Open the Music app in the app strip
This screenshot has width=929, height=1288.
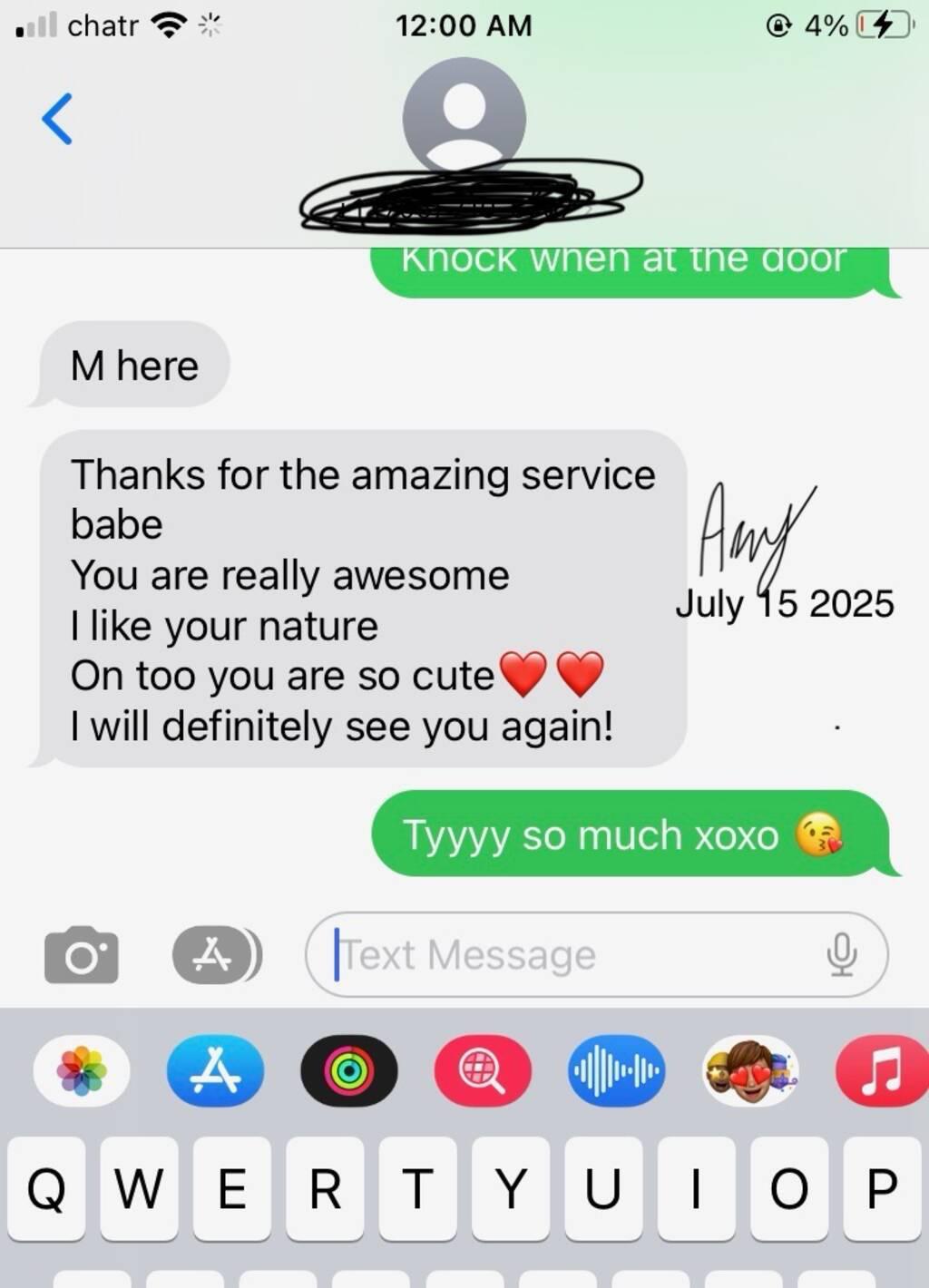coord(882,1071)
